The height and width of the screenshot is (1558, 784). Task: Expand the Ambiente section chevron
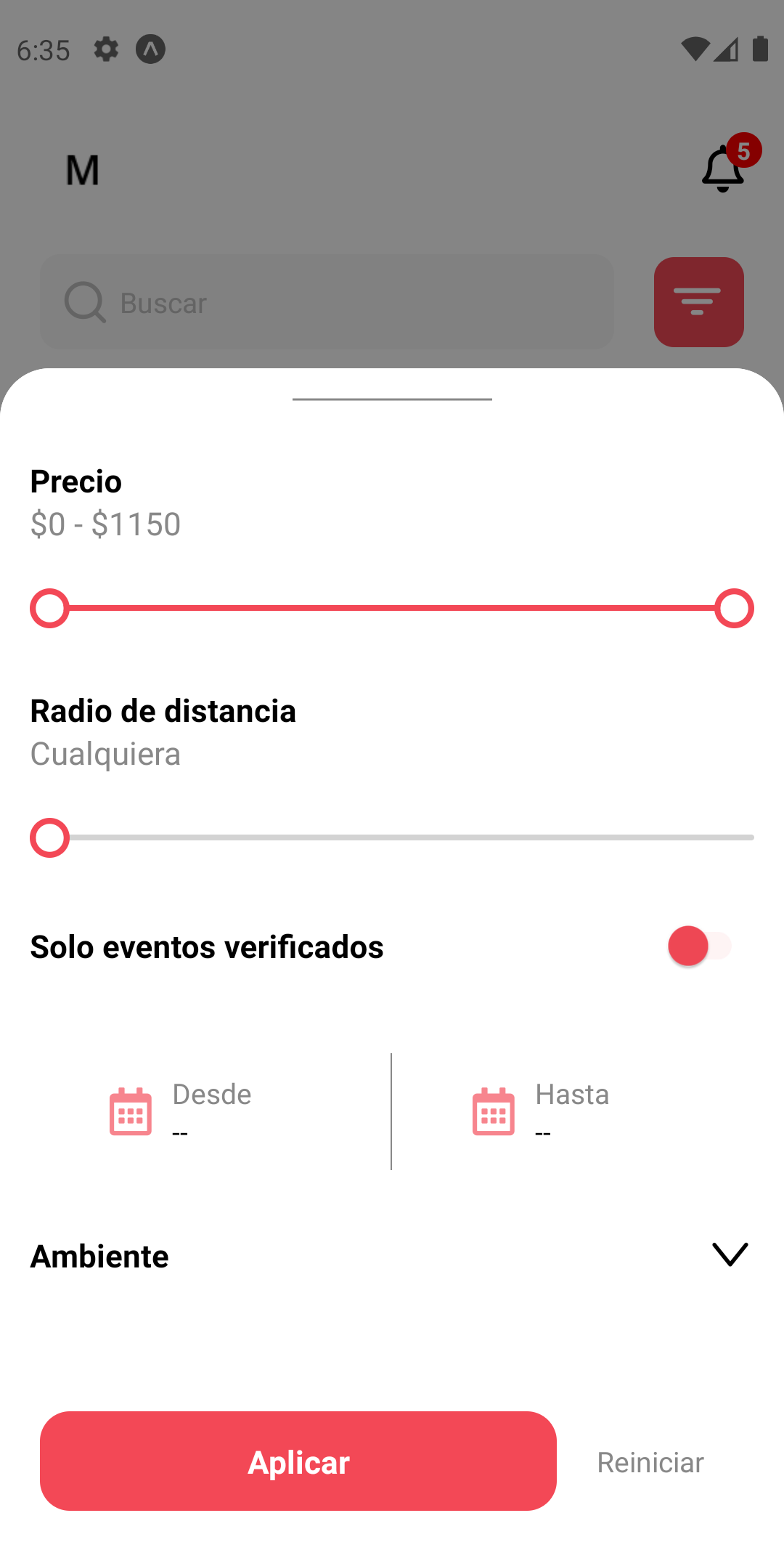pos(730,1254)
